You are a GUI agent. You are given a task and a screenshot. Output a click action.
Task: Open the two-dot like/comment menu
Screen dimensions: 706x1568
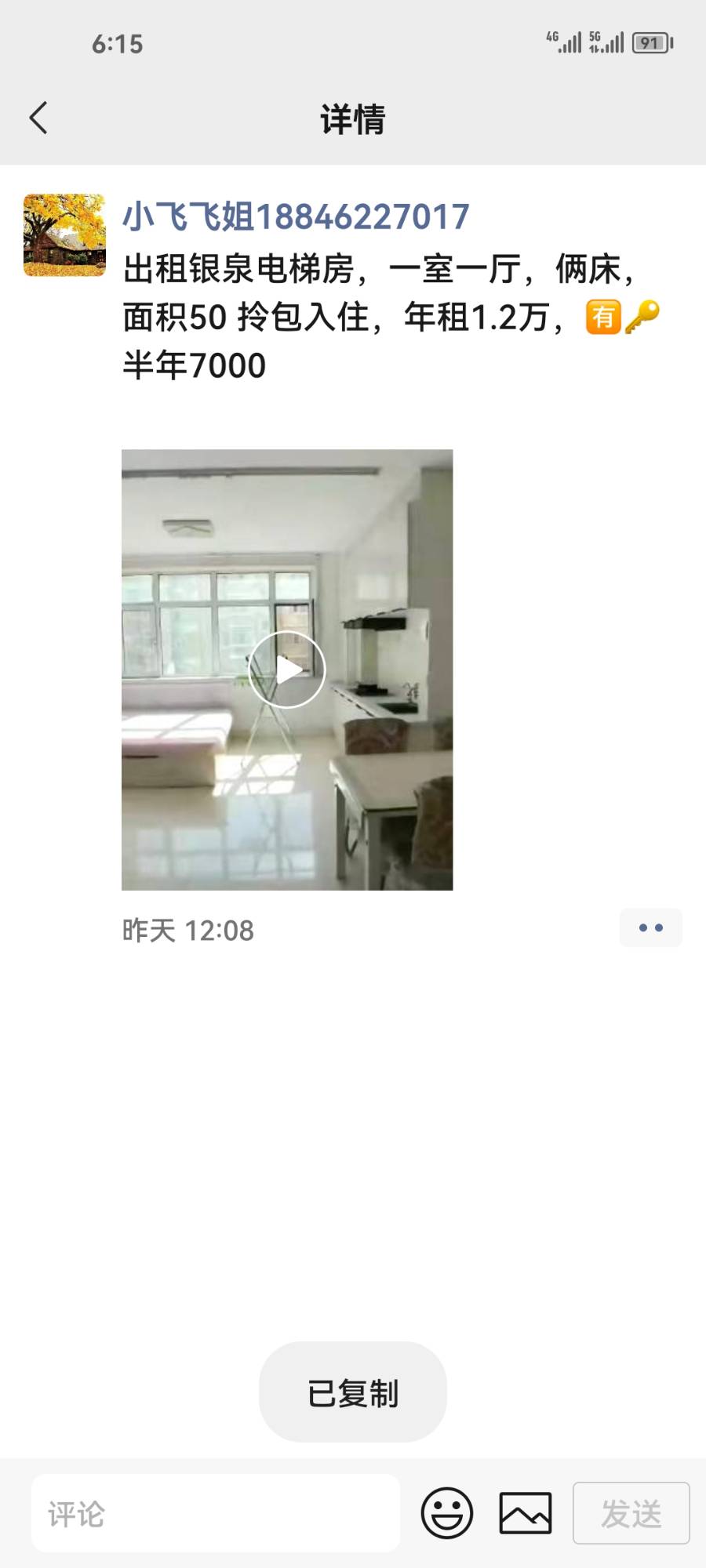point(650,928)
